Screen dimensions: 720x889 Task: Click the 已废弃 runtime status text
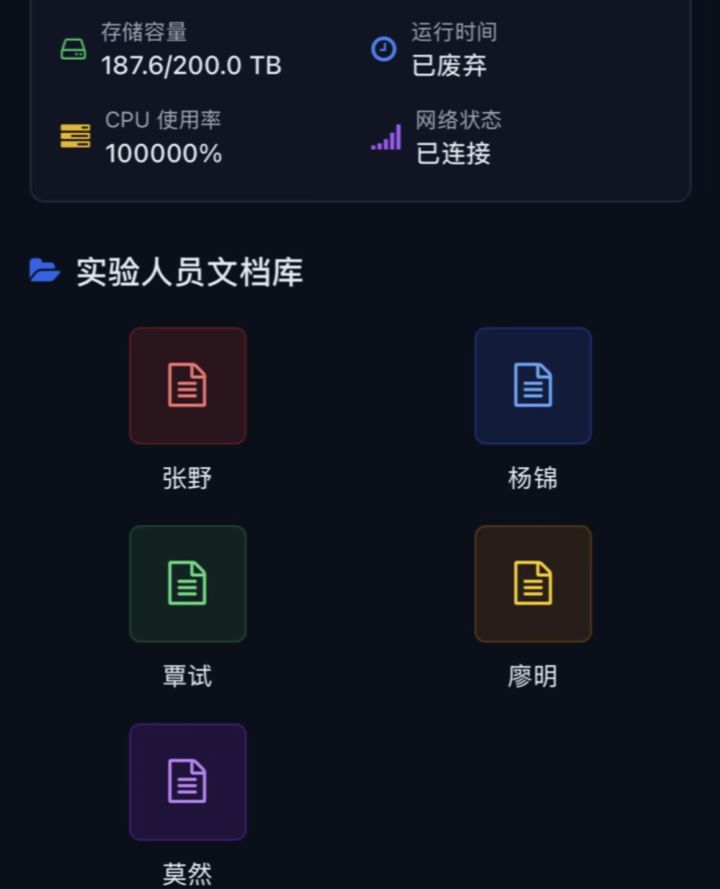[452, 67]
